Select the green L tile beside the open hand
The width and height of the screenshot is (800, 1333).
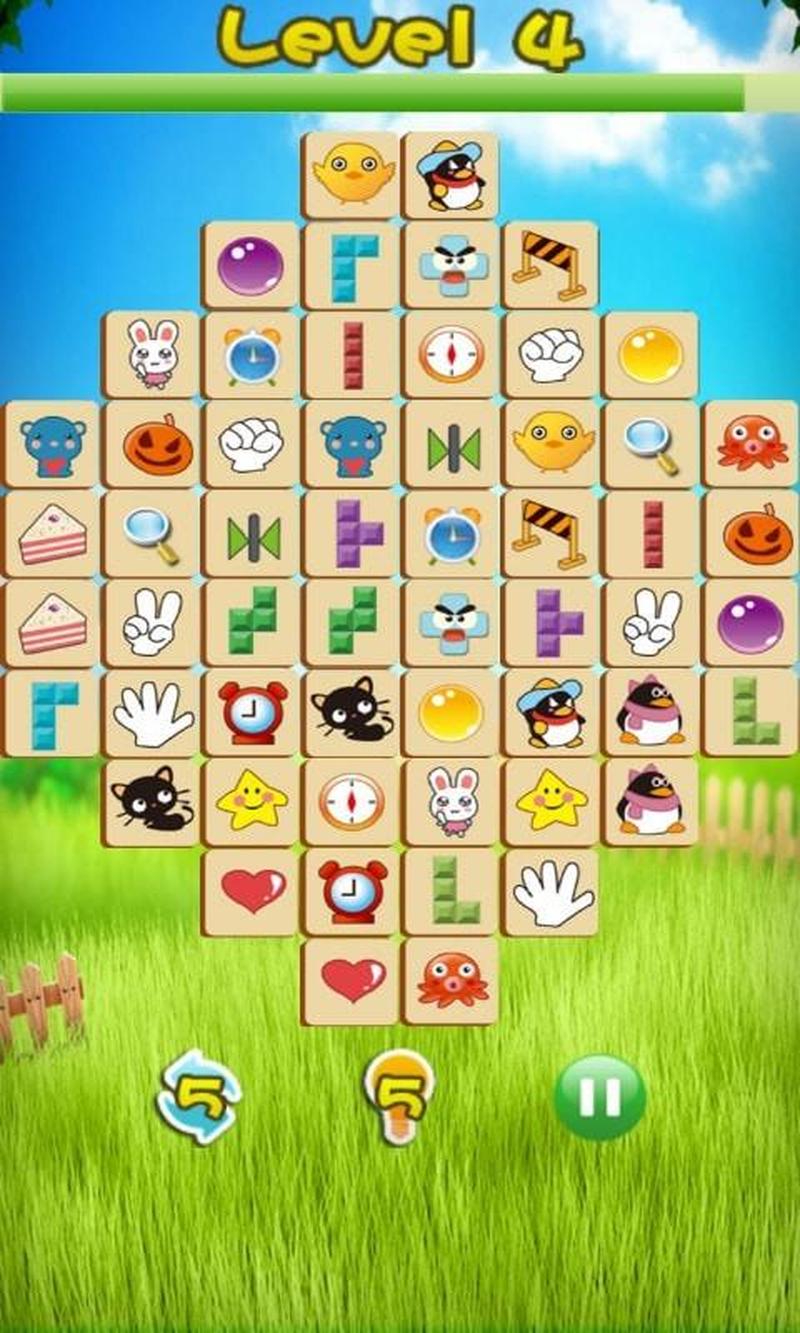click(452, 890)
